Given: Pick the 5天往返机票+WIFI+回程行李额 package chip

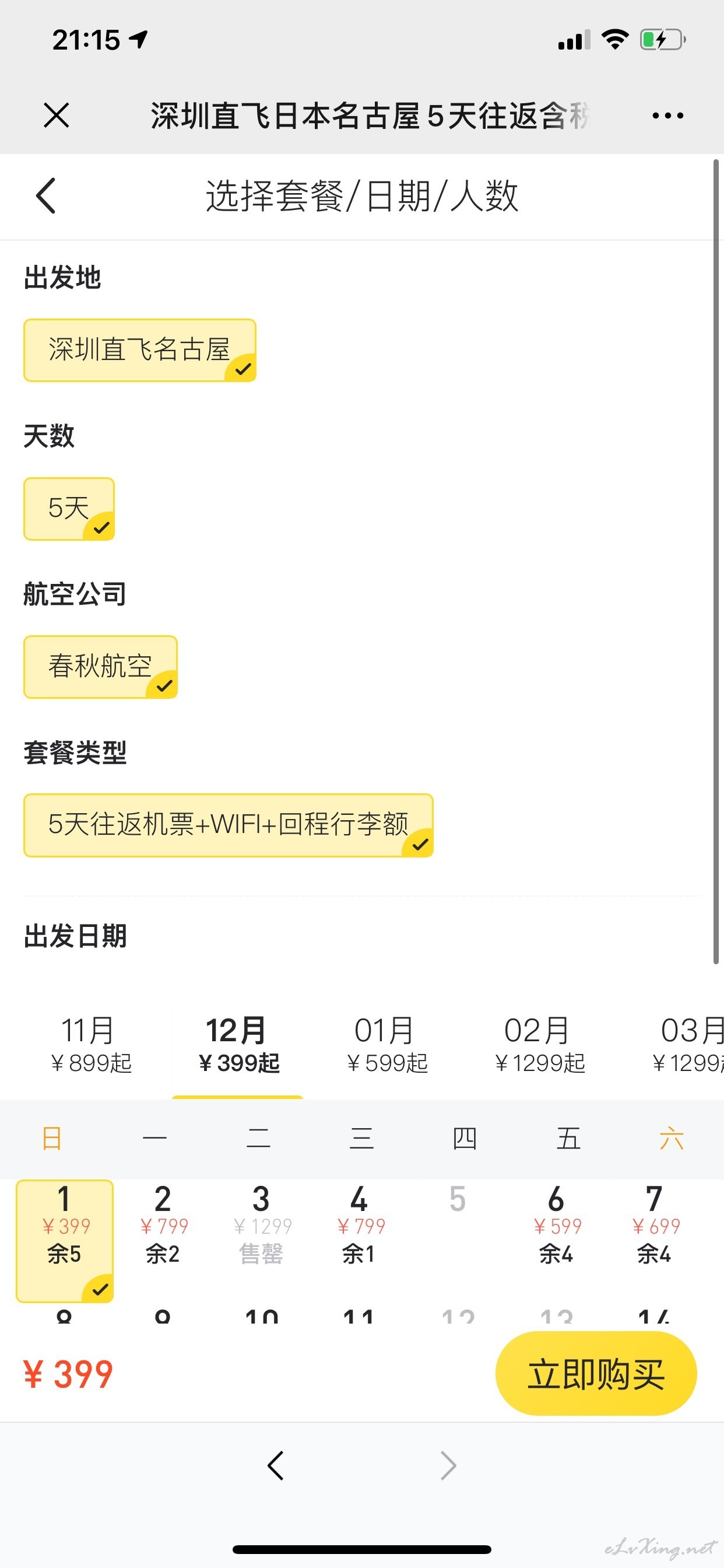Looking at the screenshot, I should [x=228, y=825].
